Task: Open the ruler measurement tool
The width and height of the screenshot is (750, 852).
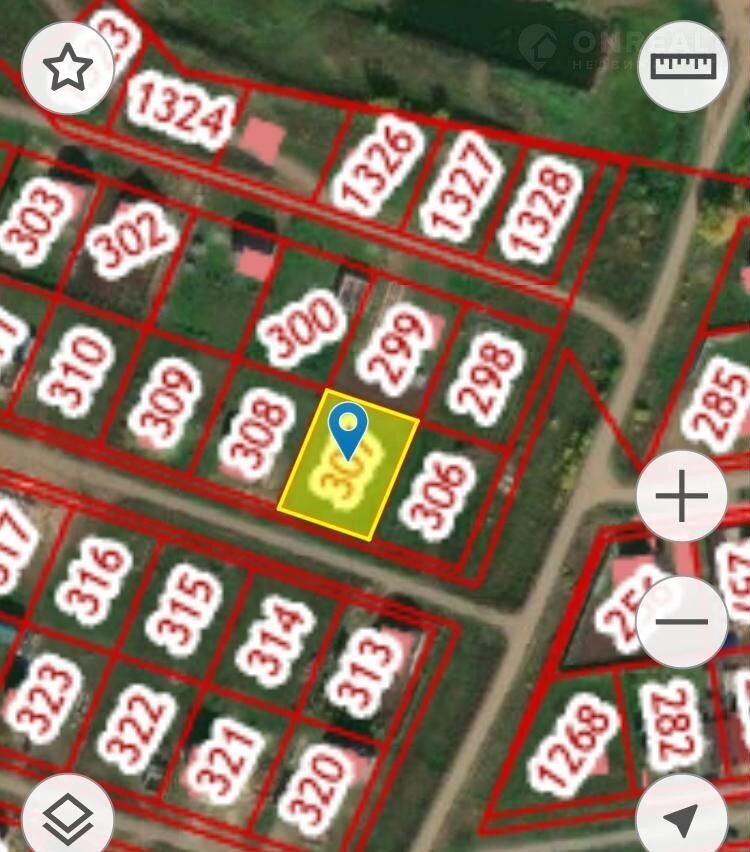Action: tap(683, 66)
